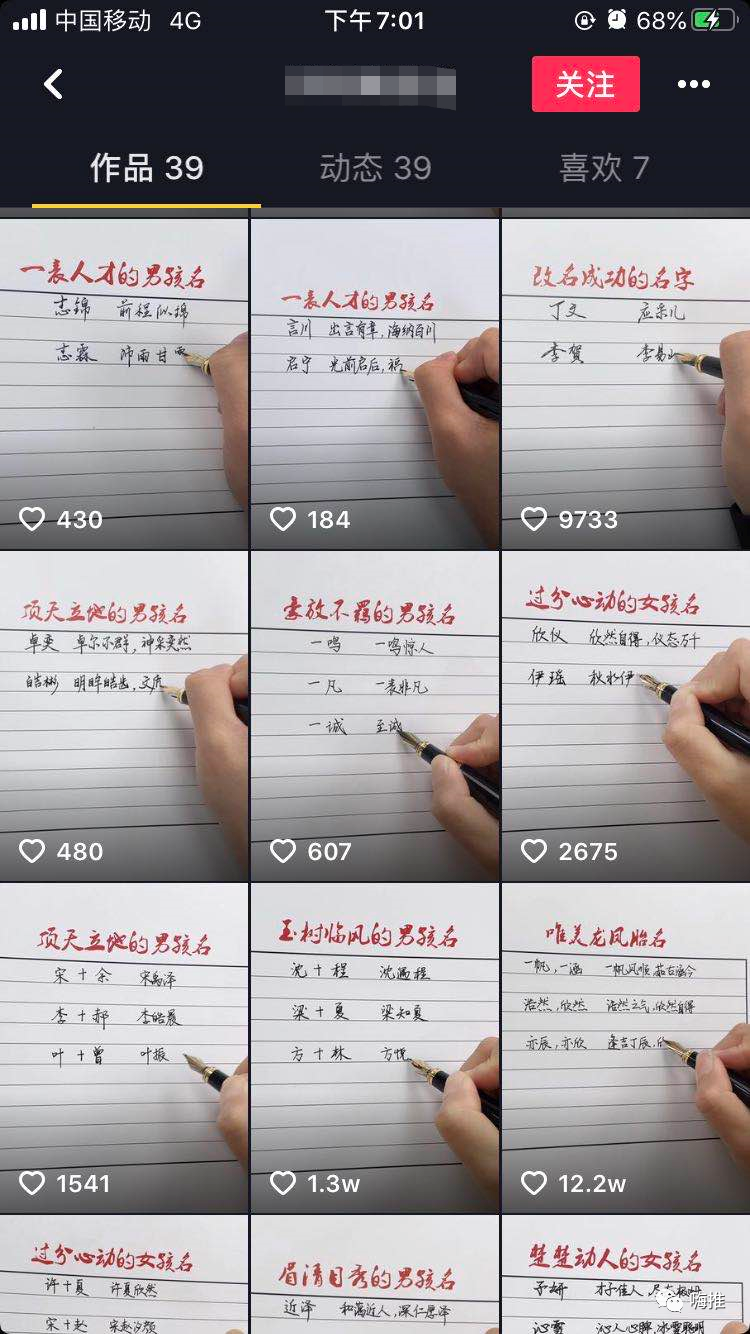The height and width of the screenshot is (1334, 750).
Task: Go back using the top arrow
Action: 54,84
